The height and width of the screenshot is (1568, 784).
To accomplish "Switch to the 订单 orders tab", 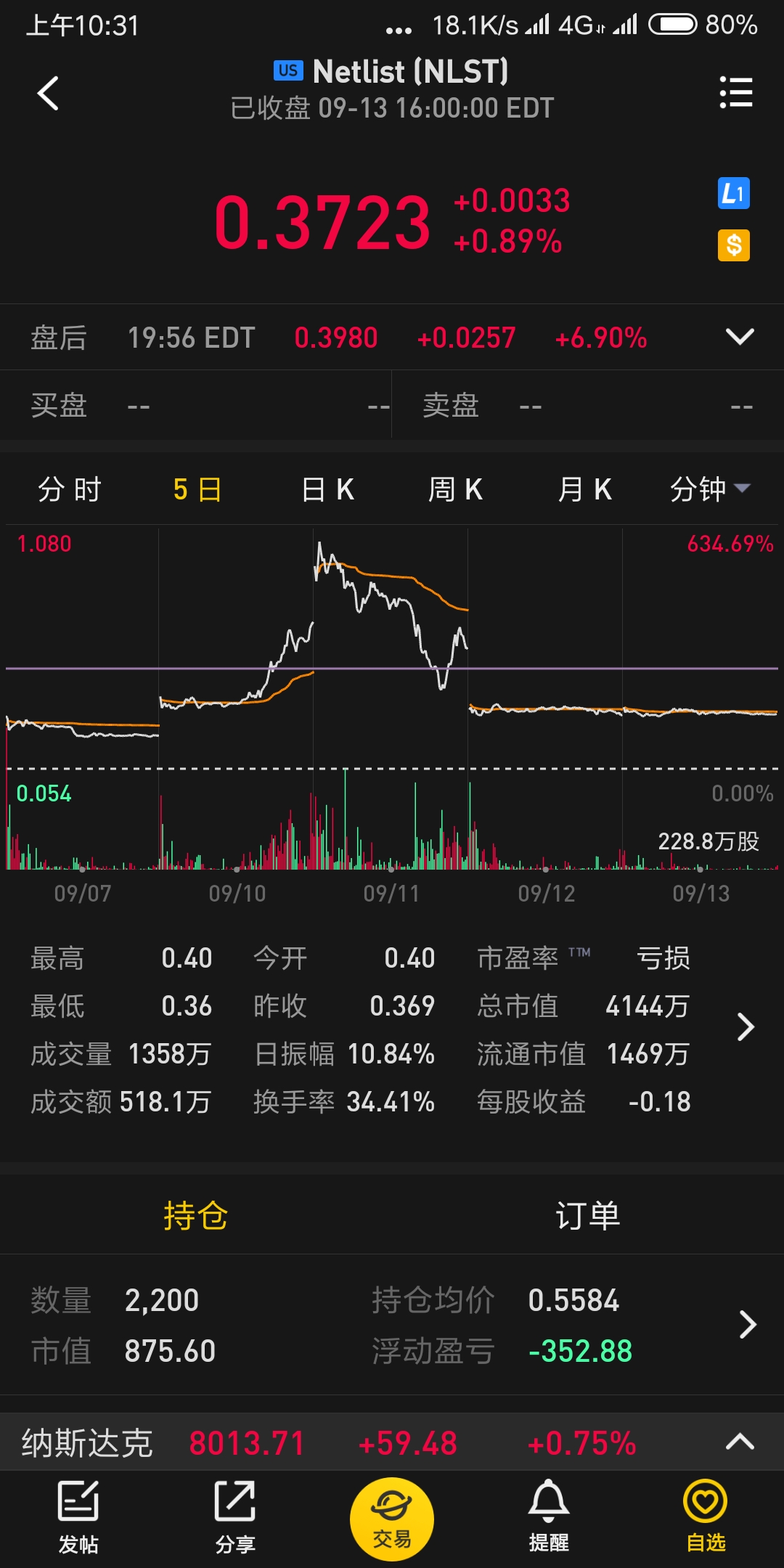I will pyautogui.click(x=588, y=1215).
